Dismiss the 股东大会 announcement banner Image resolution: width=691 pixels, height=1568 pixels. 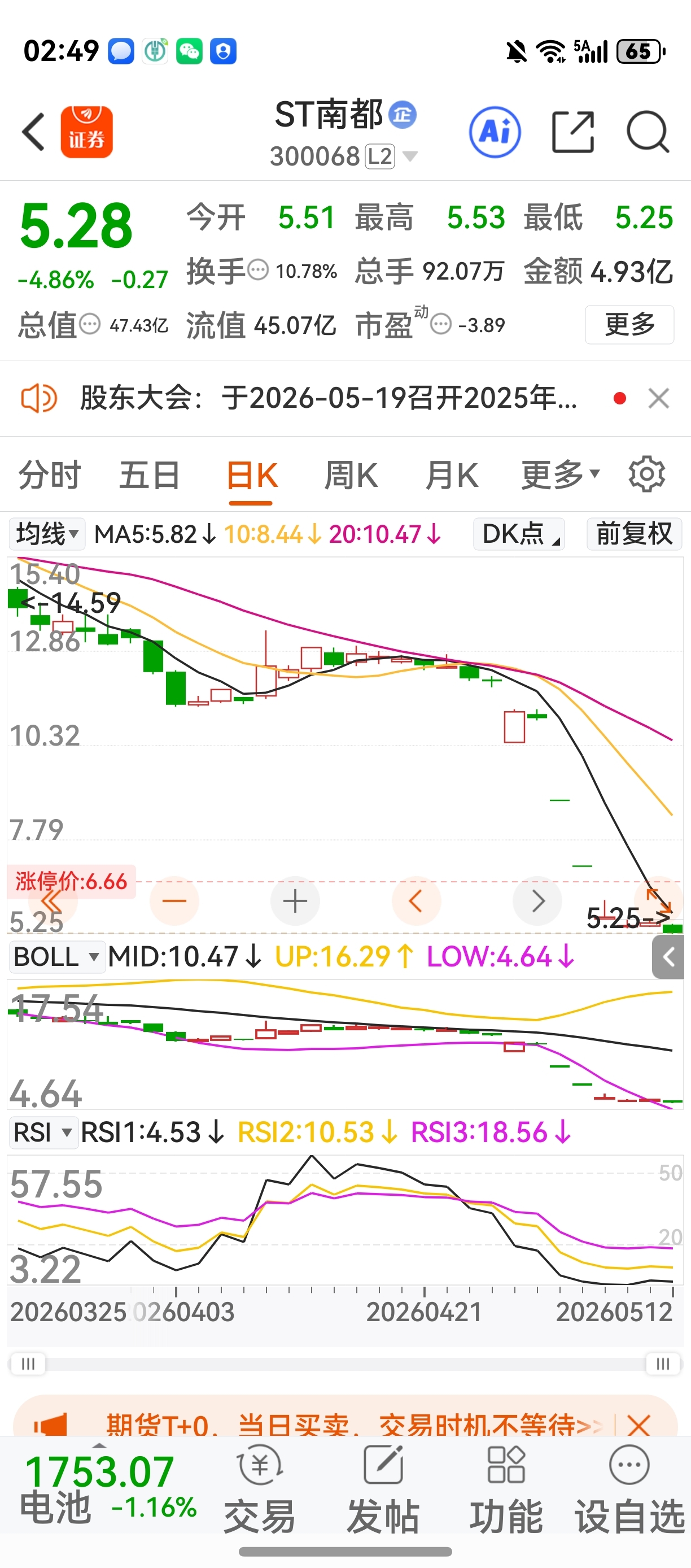click(659, 399)
